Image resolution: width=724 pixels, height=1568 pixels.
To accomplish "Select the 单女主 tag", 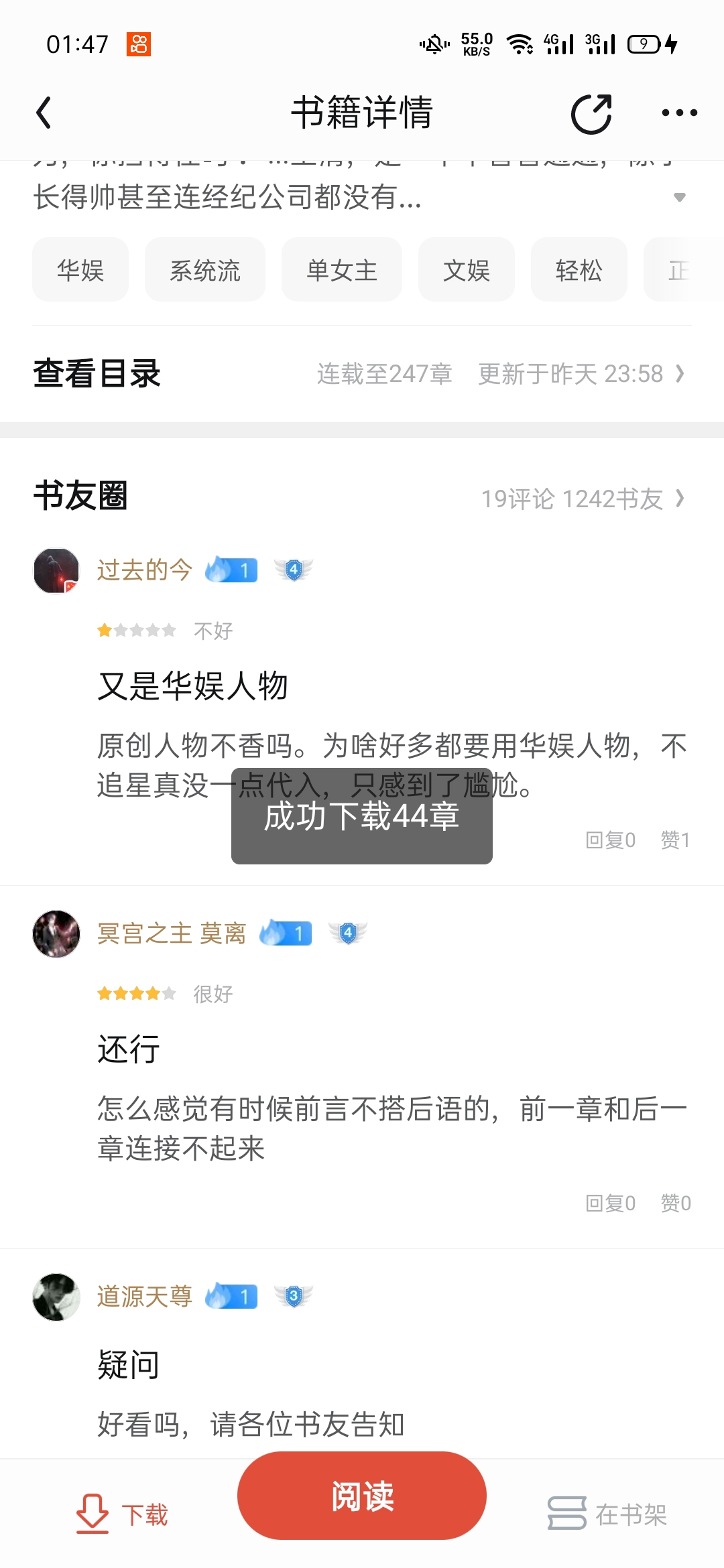I will 342,270.
